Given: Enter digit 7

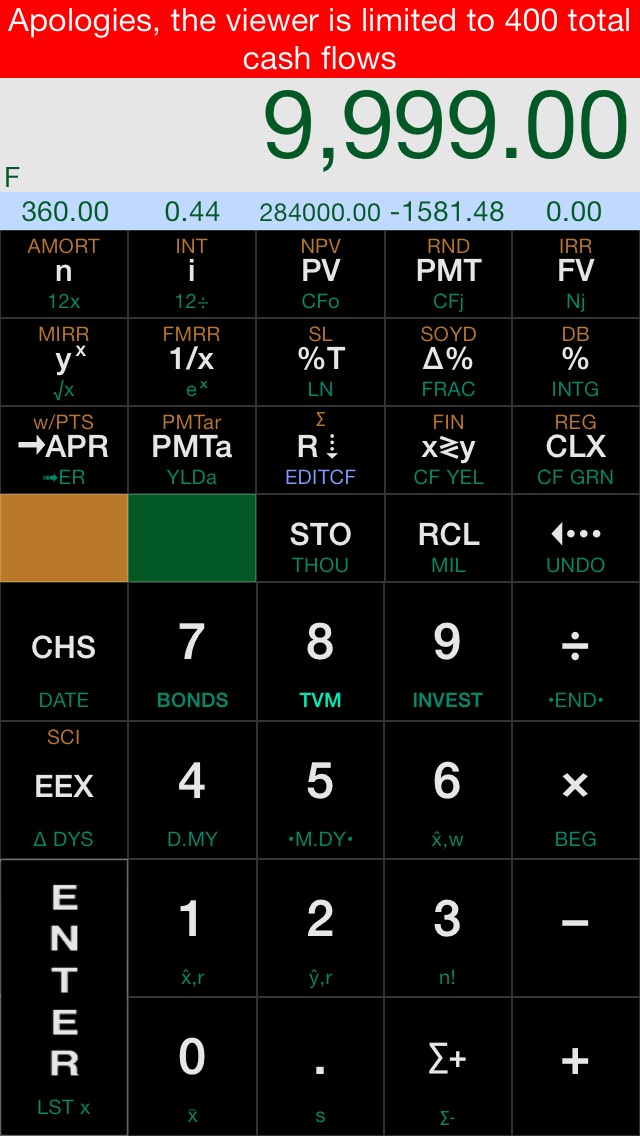Looking at the screenshot, I should (192, 651).
